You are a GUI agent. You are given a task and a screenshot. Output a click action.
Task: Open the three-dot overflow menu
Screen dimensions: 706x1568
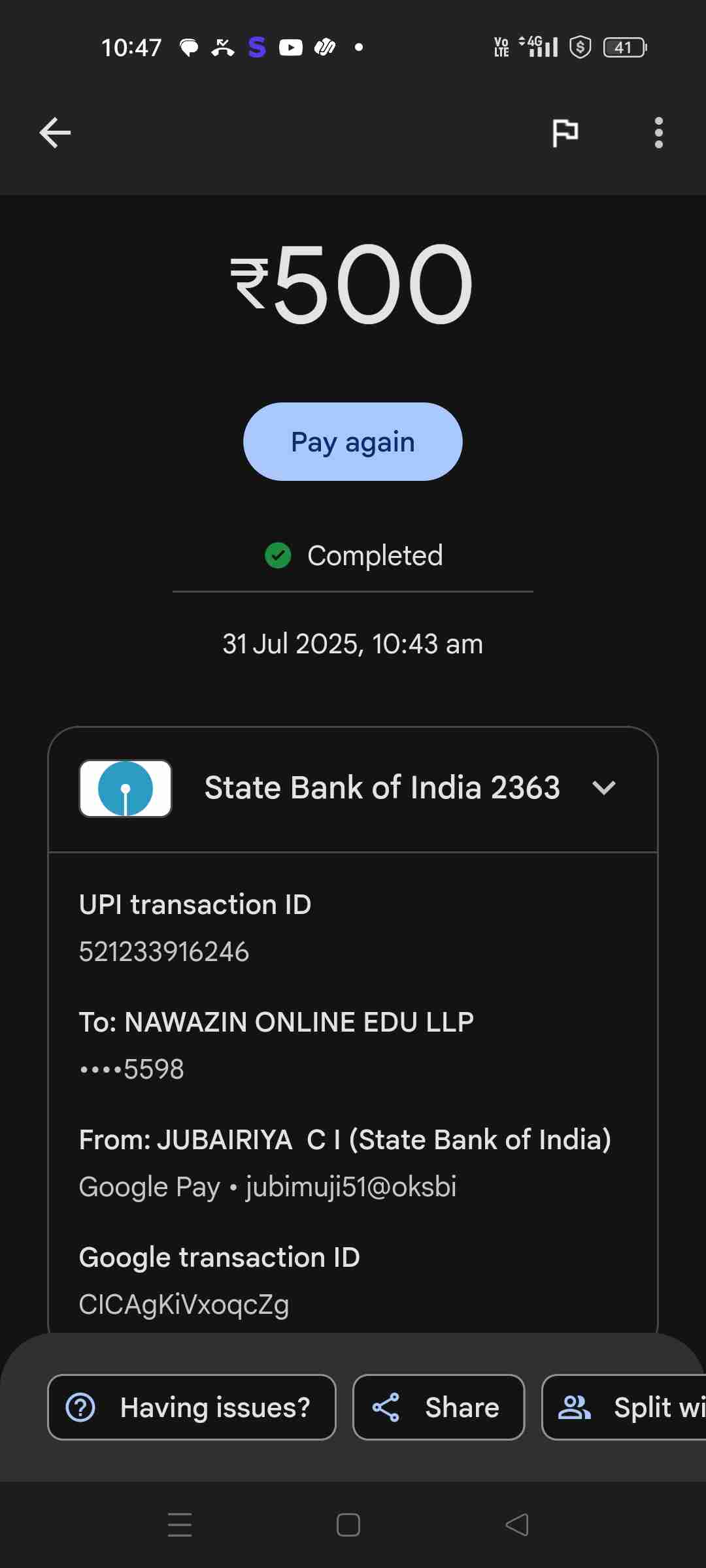point(658,133)
